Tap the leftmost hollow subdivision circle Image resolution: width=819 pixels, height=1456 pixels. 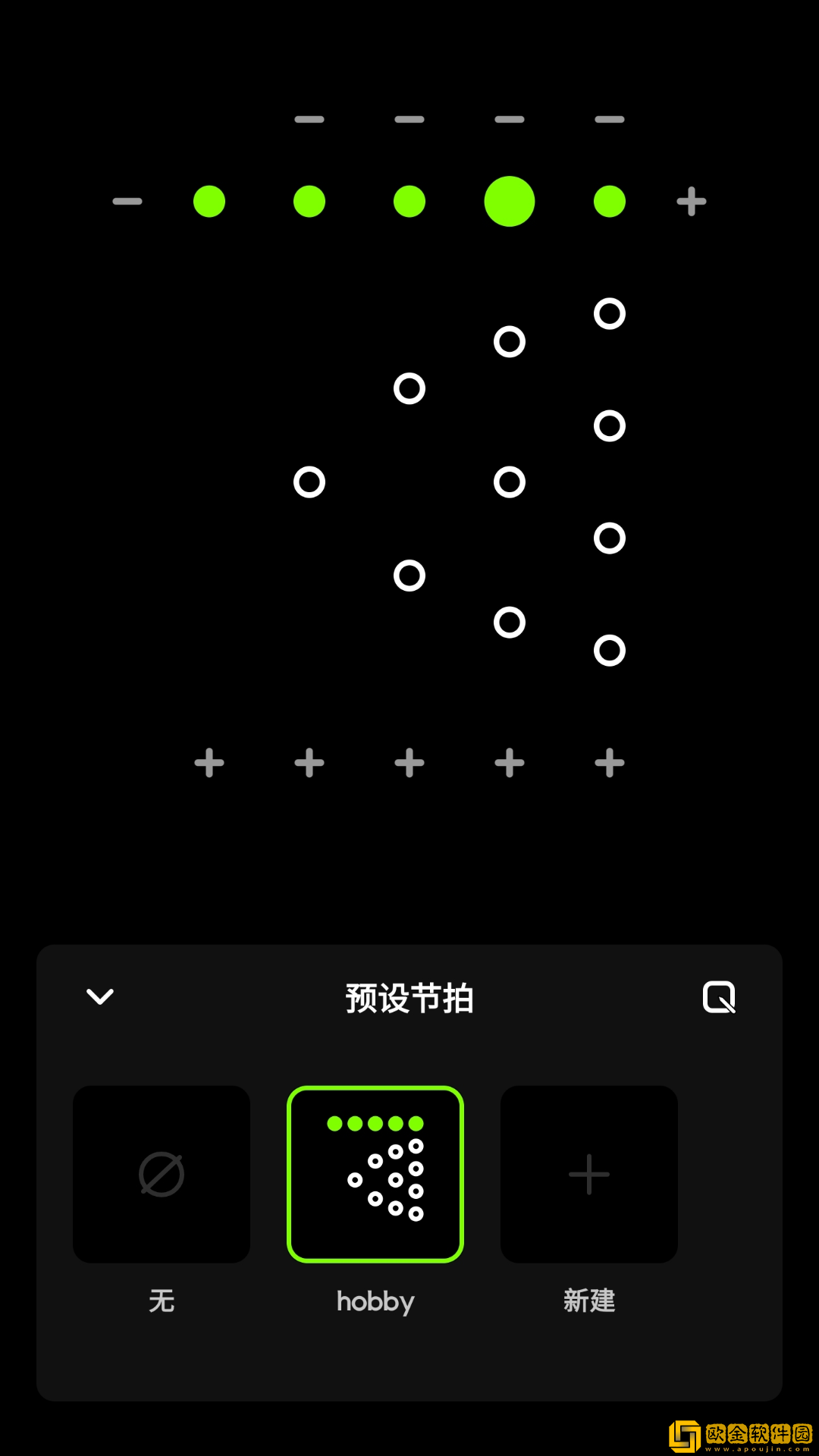(309, 481)
